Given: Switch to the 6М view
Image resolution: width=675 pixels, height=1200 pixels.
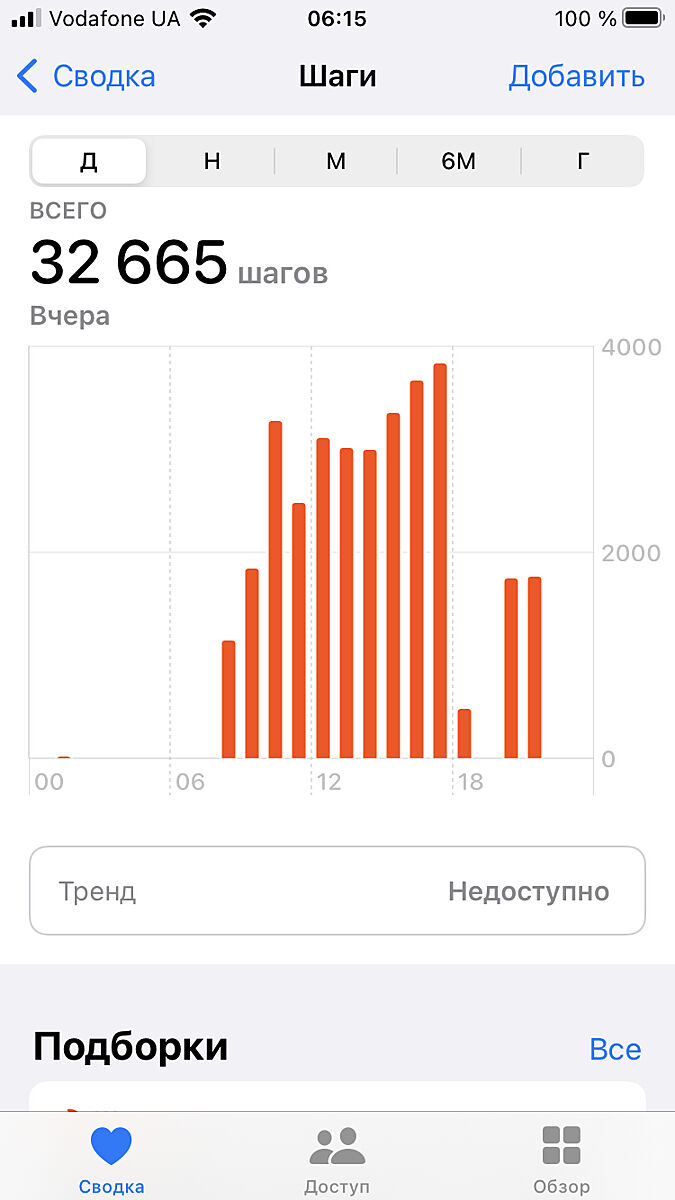Looking at the screenshot, I should 459,161.
